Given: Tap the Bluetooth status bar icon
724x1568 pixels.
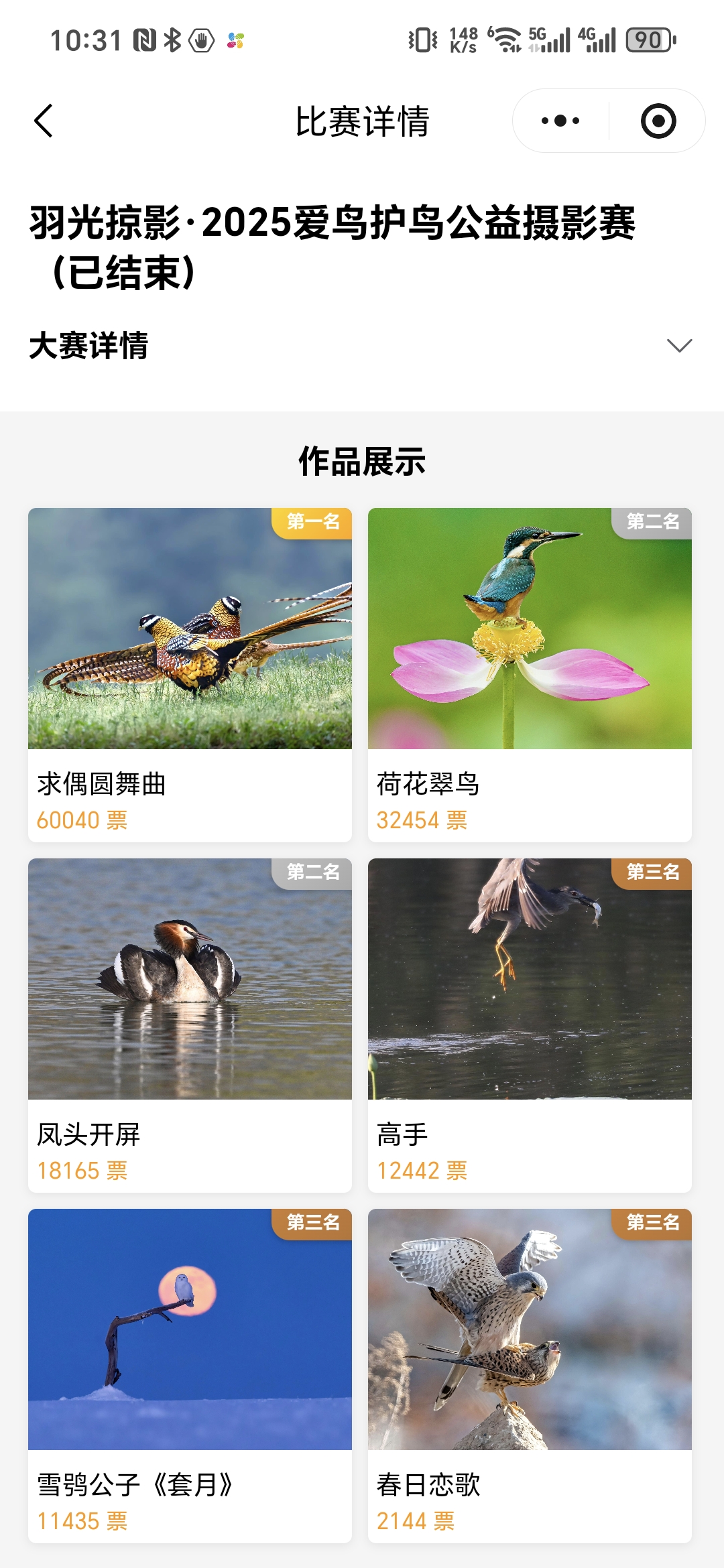Looking at the screenshot, I should pyautogui.click(x=173, y=40).
